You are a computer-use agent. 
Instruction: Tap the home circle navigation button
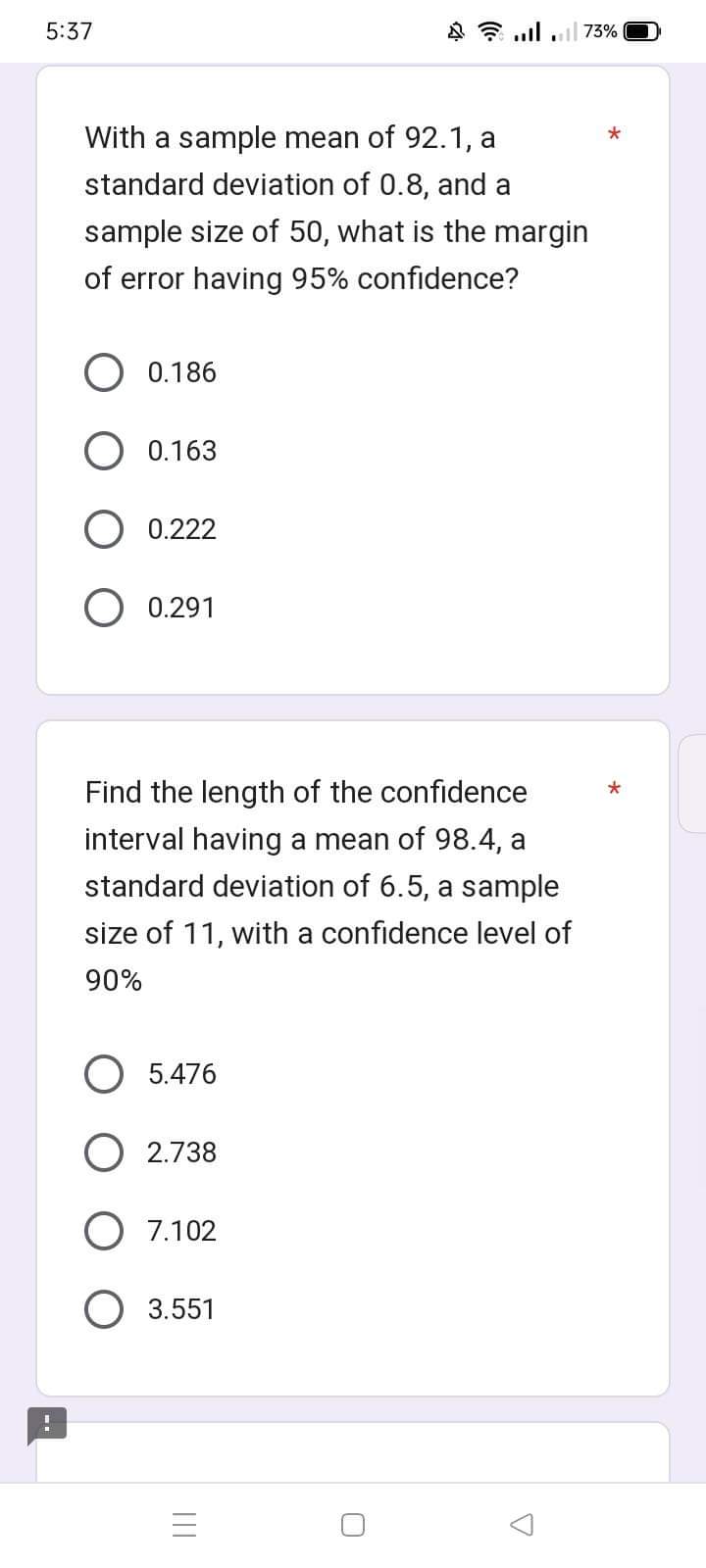point(352,1524)
